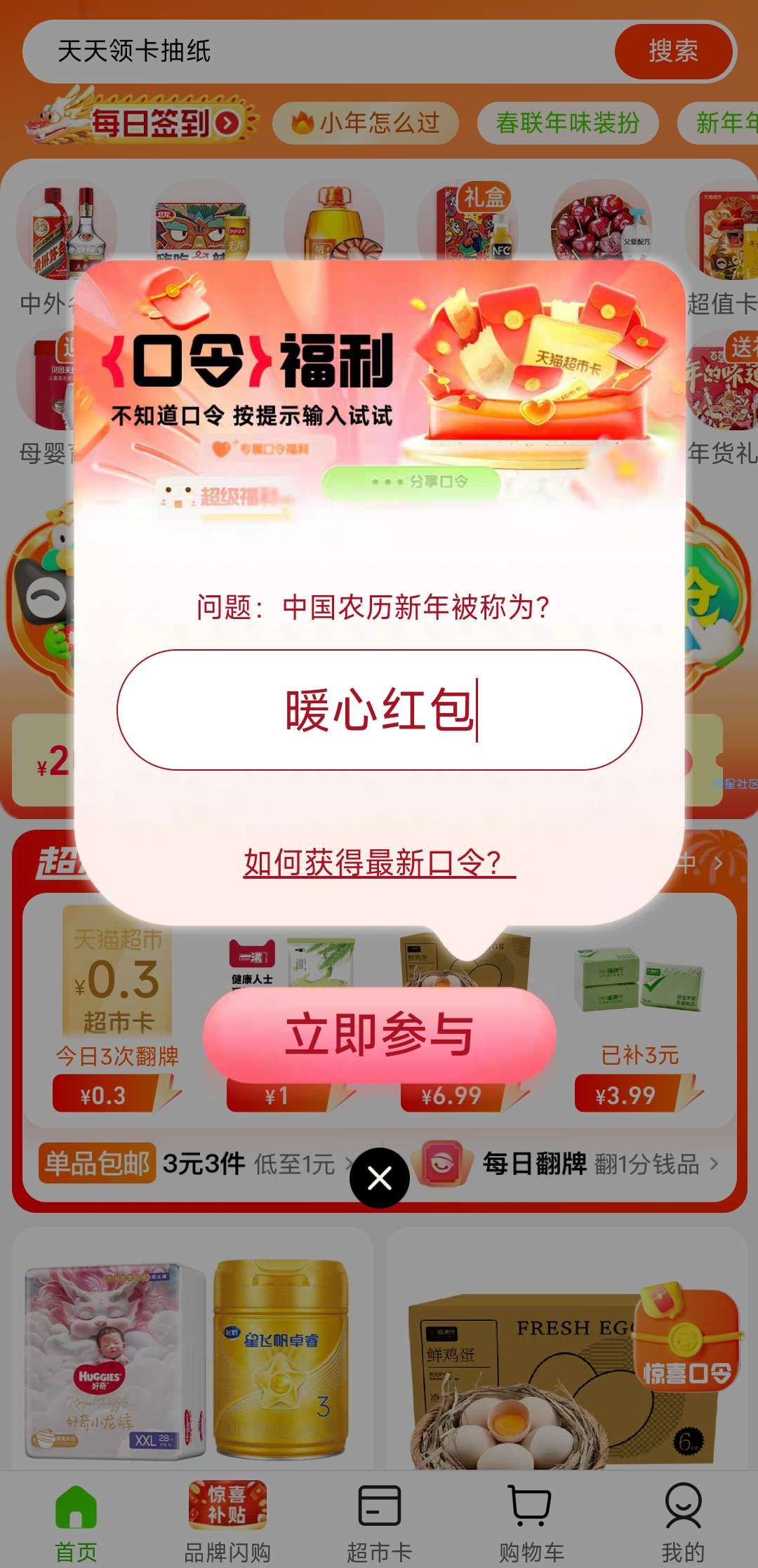The image size is (758, 1568).
Task: Open the 超市卡 tab
Action: click(379, 1520)
